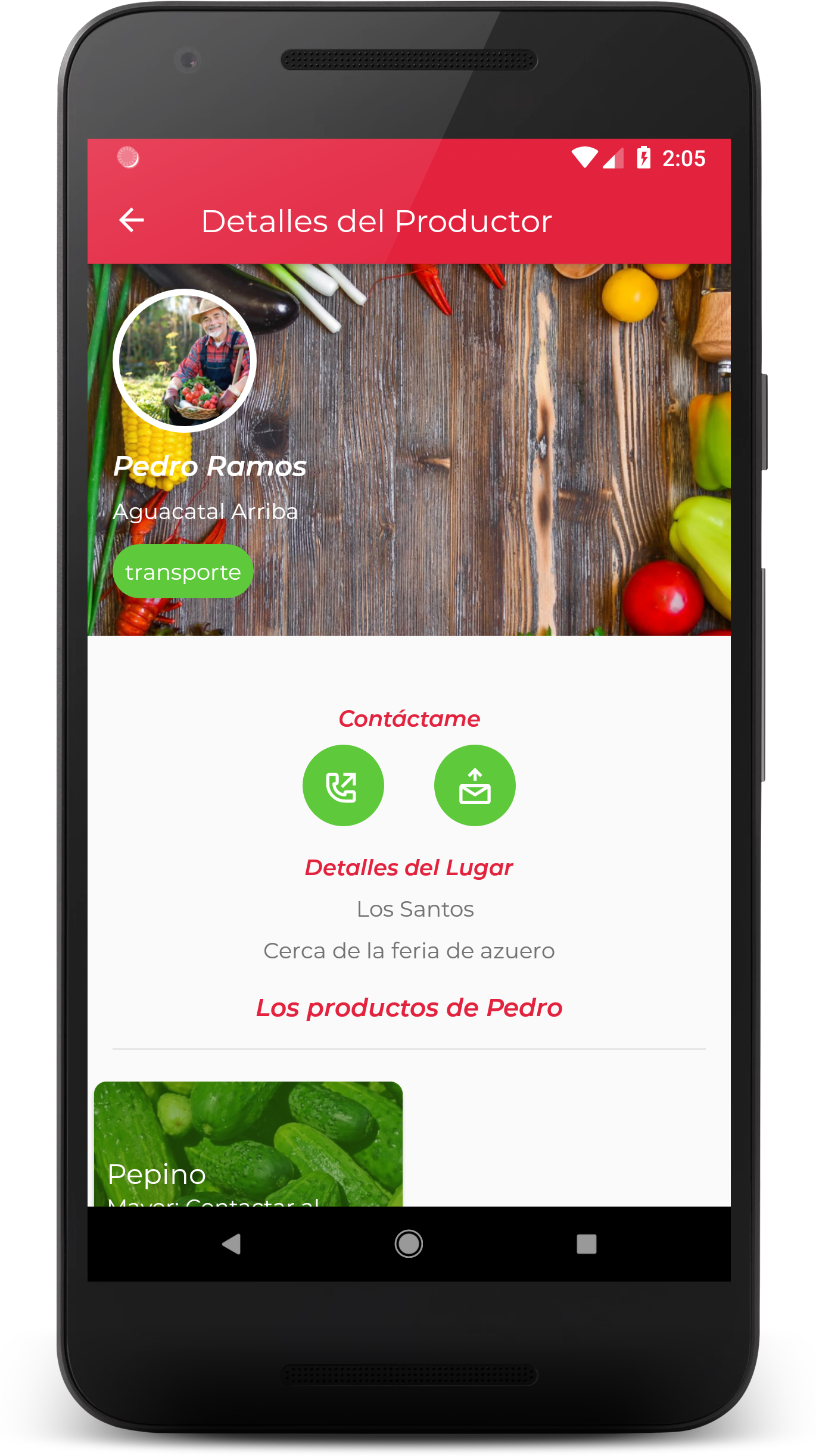The height and width of the screenshot is (1456, 816).
Task: Go back using the app bar arrow
Action: tap(132, 220)
